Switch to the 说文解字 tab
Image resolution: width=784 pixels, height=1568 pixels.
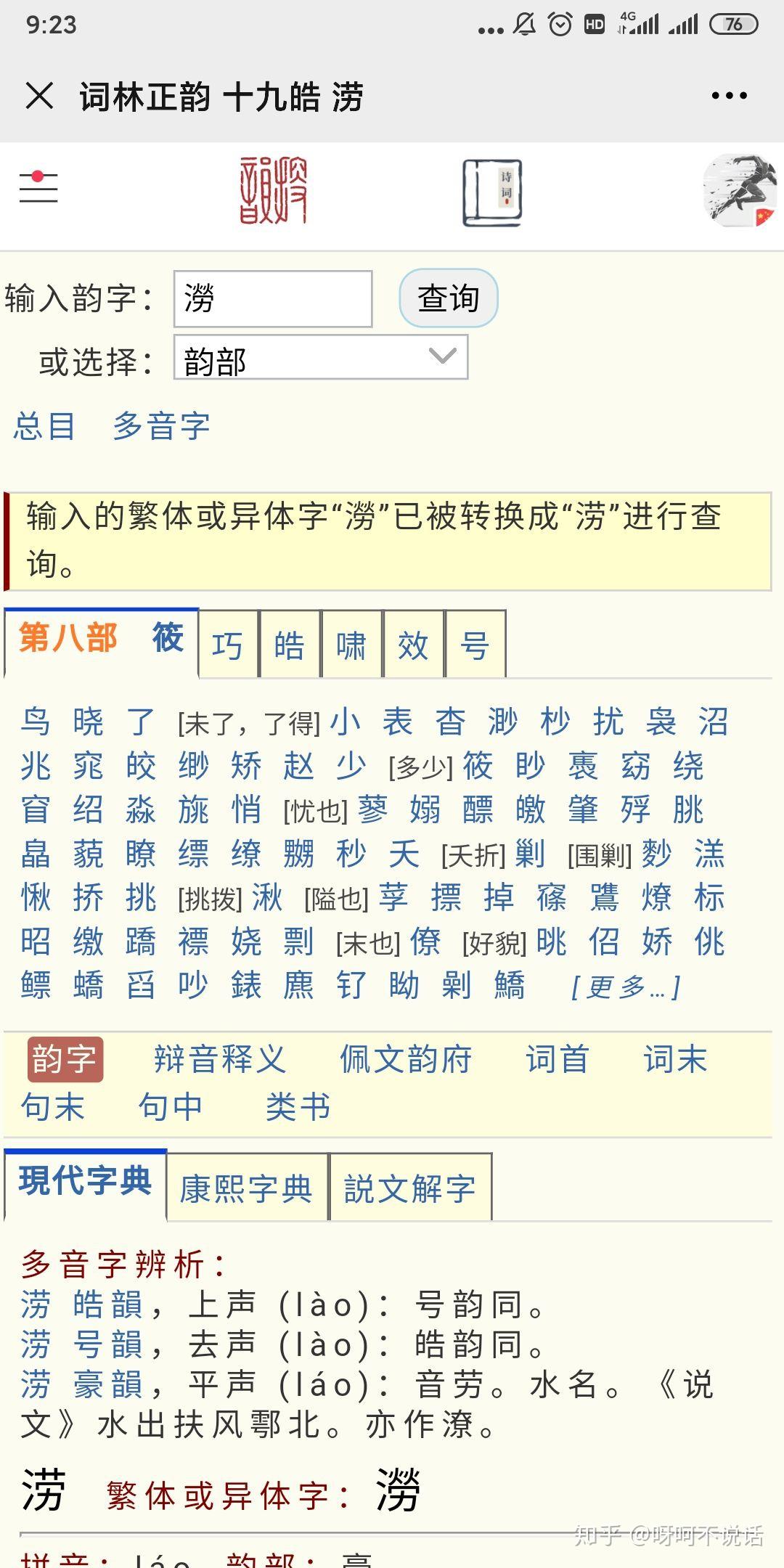click(410, 1189)
